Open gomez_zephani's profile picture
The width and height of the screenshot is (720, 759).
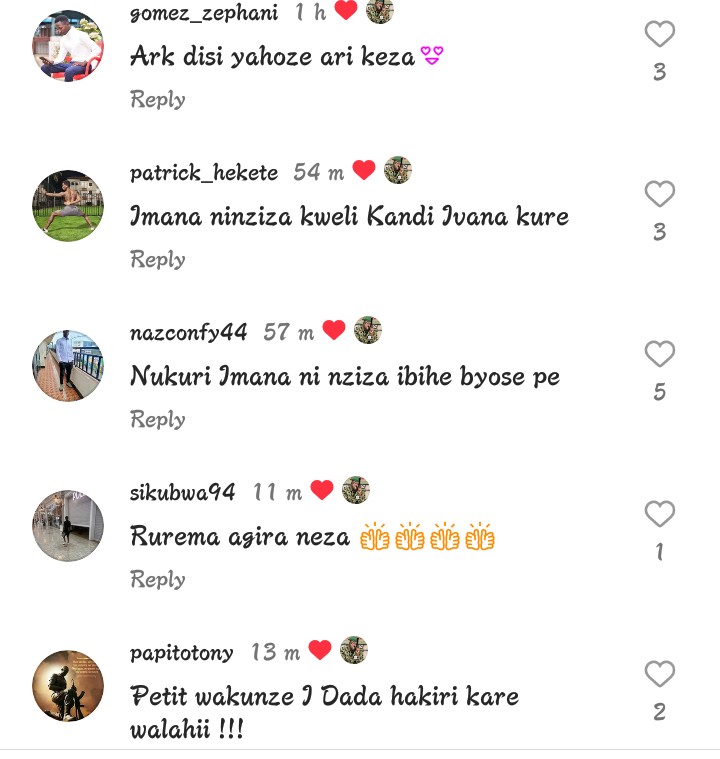click(68, 46)
